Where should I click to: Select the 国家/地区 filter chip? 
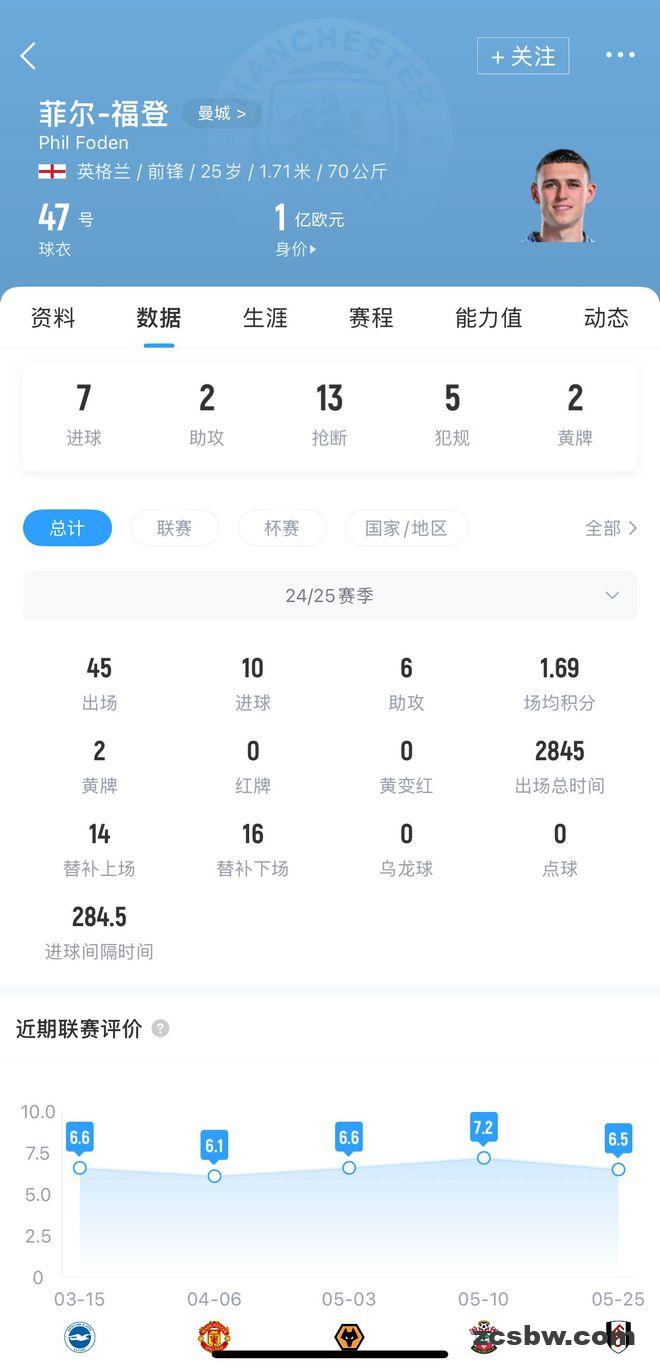point(406,528)
